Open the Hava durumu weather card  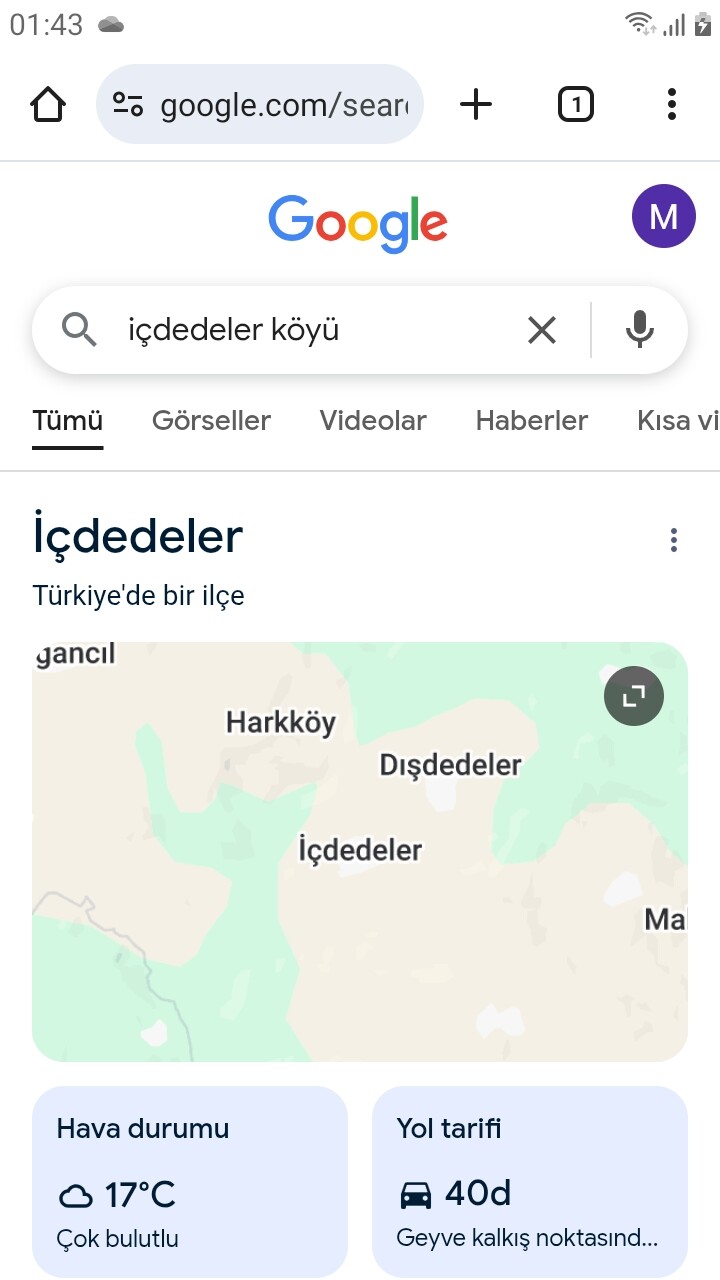click(190, 1182)
